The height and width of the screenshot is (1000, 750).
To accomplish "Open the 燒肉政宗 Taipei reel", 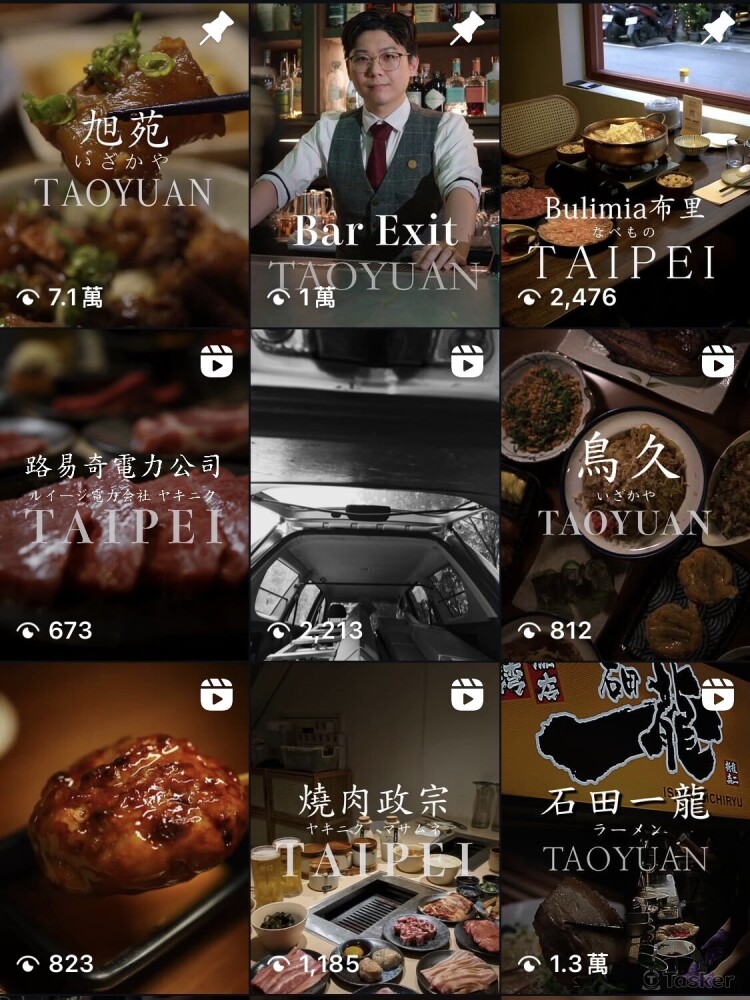I will [374, 830].
